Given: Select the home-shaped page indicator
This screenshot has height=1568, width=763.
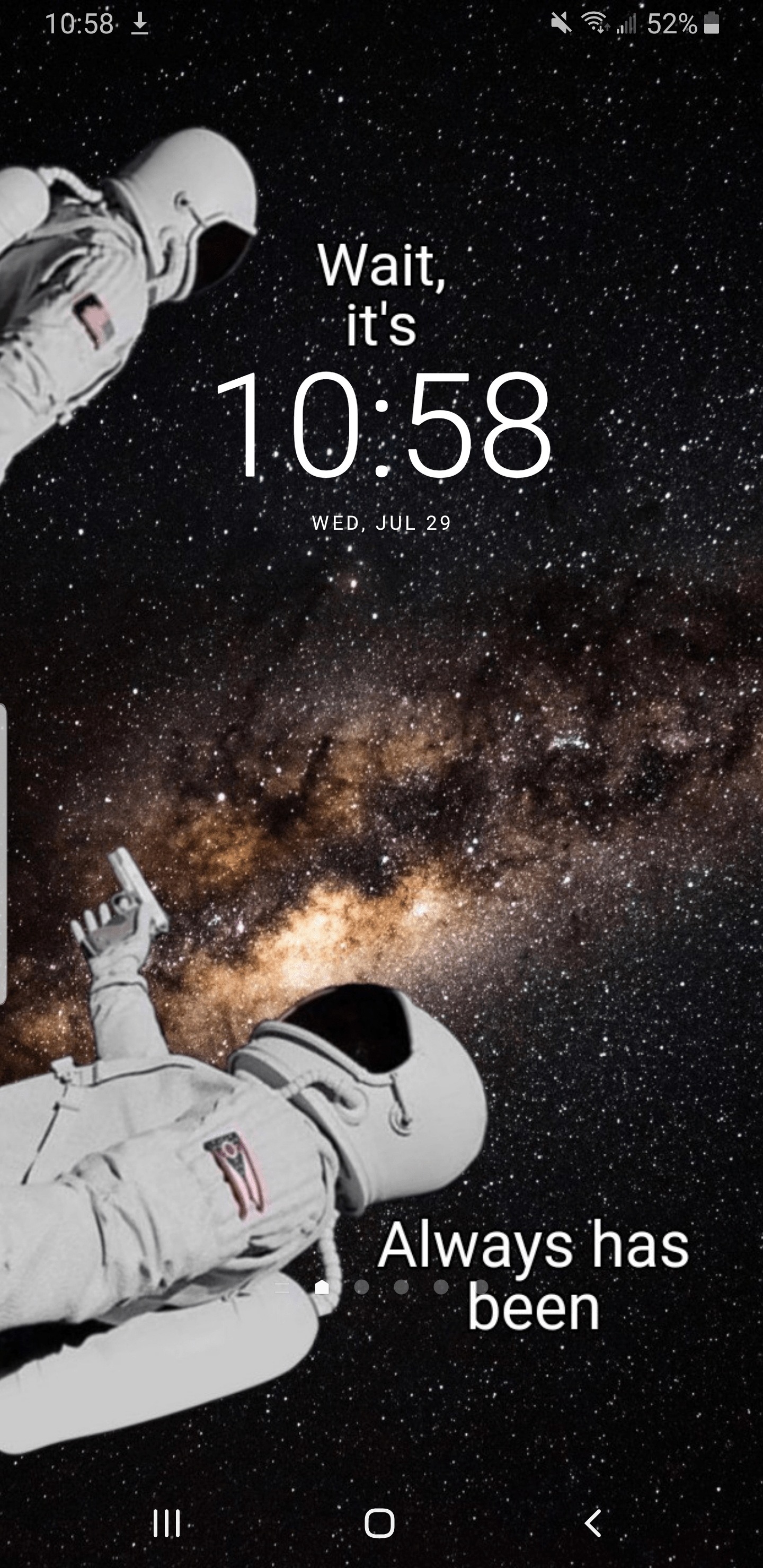Looking at the screenshot, I should pyautogui.click(x=322, y=1286).
